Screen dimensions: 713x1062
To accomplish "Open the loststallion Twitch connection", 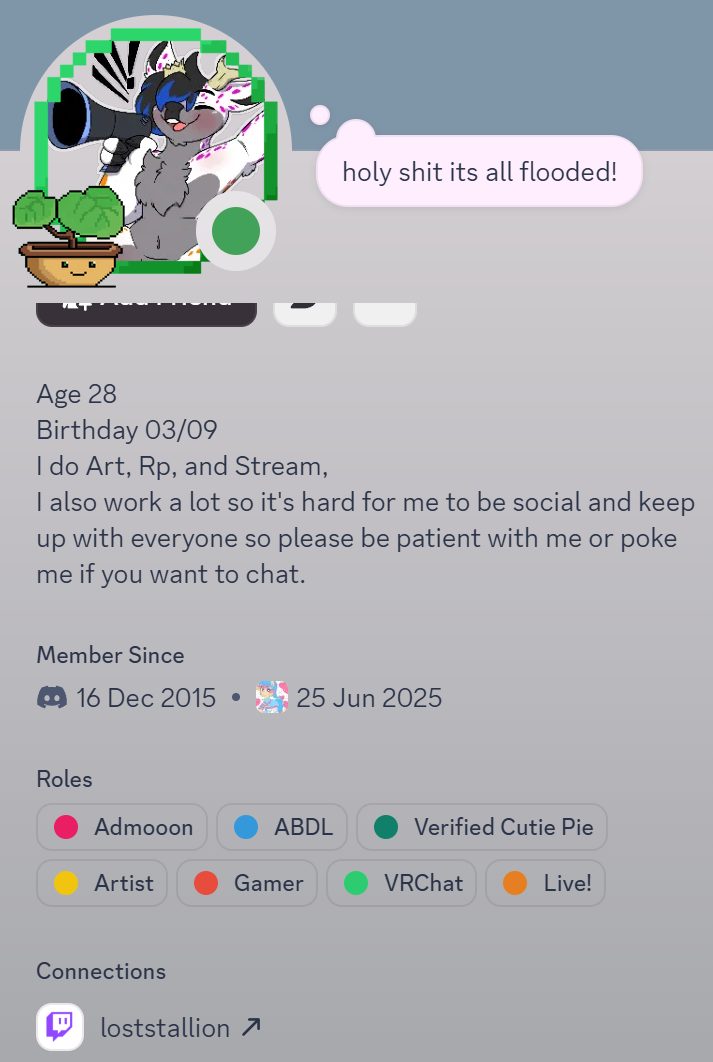I will coord(166,1027).
